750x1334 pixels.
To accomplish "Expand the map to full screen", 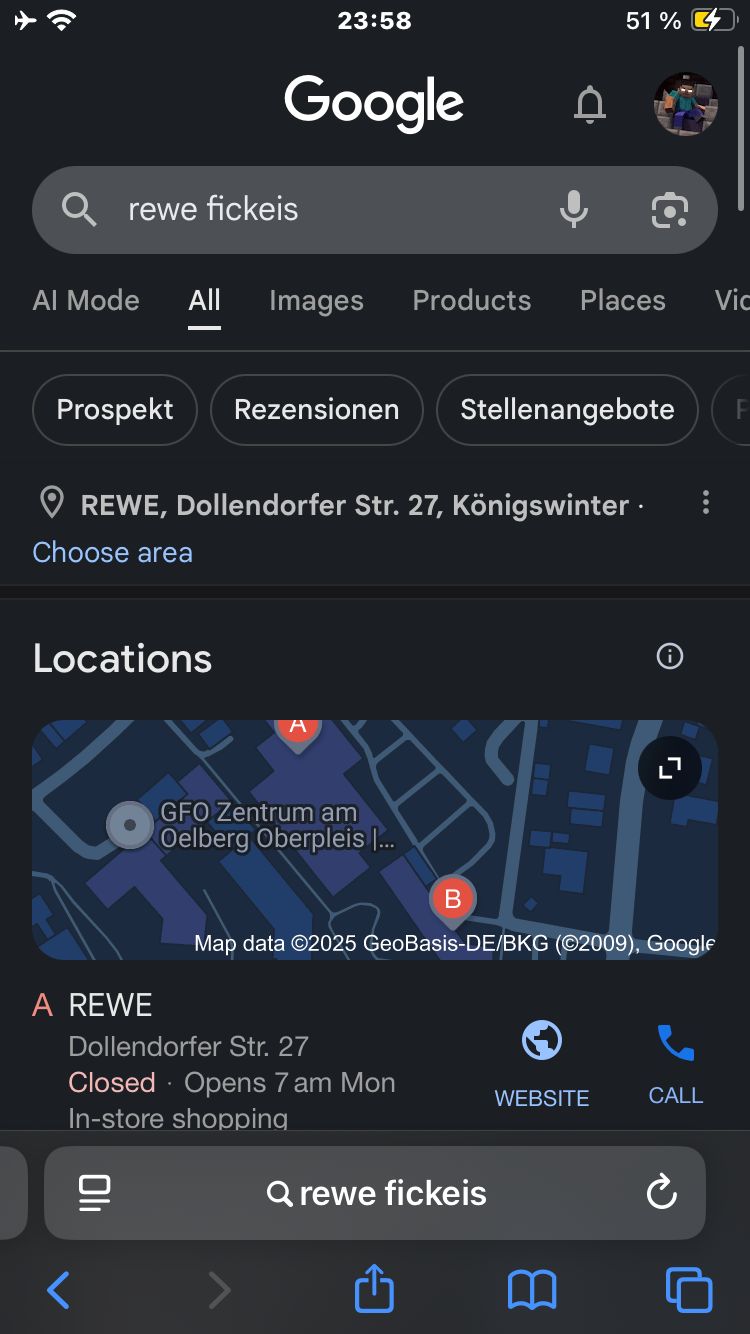I will pyautogui.click(x=669, y=768).
